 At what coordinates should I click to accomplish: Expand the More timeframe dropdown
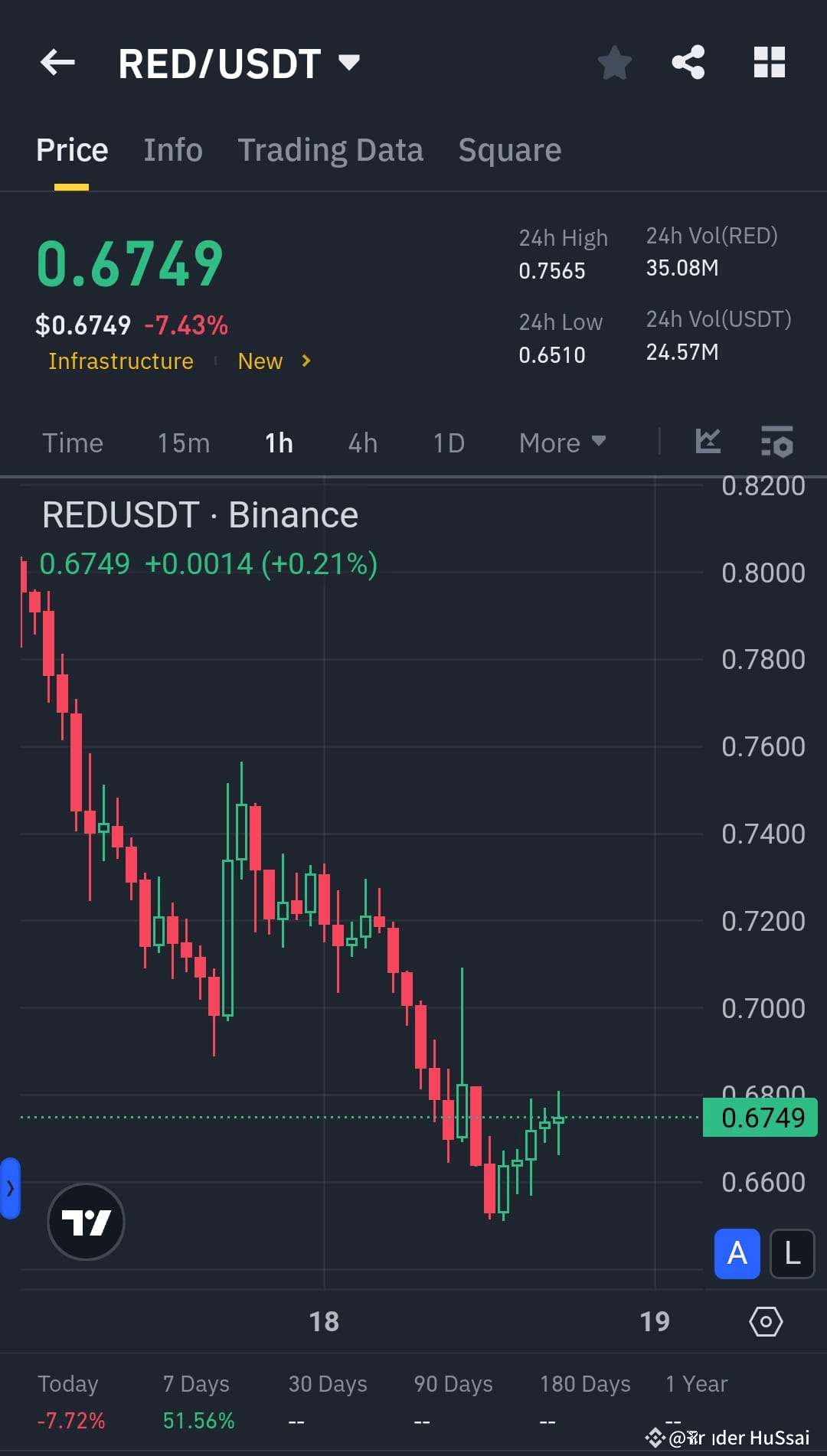[562, 442]
